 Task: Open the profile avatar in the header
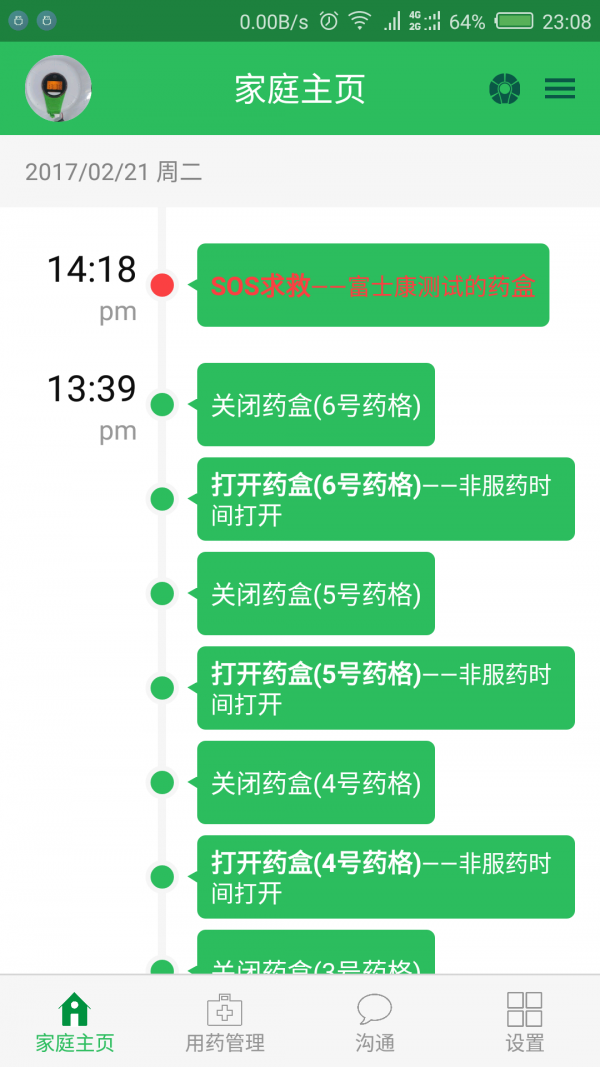point(58,89)
